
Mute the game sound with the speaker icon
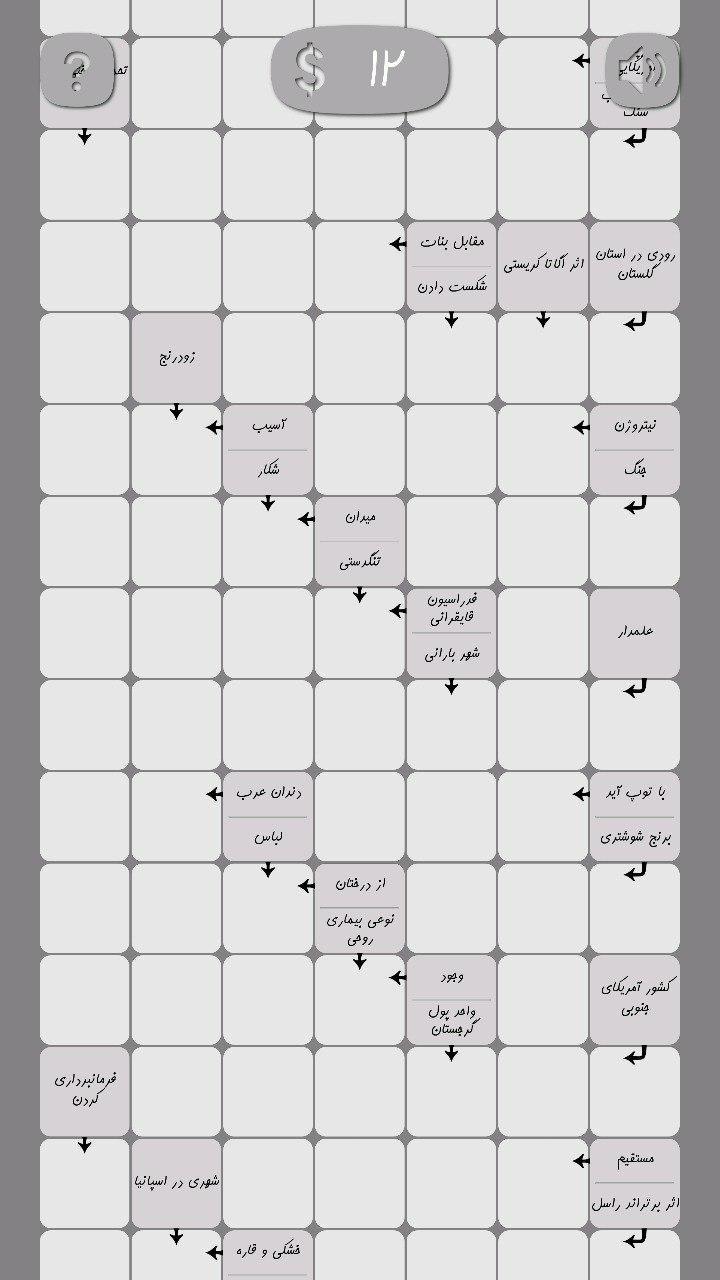coord(642,70)
